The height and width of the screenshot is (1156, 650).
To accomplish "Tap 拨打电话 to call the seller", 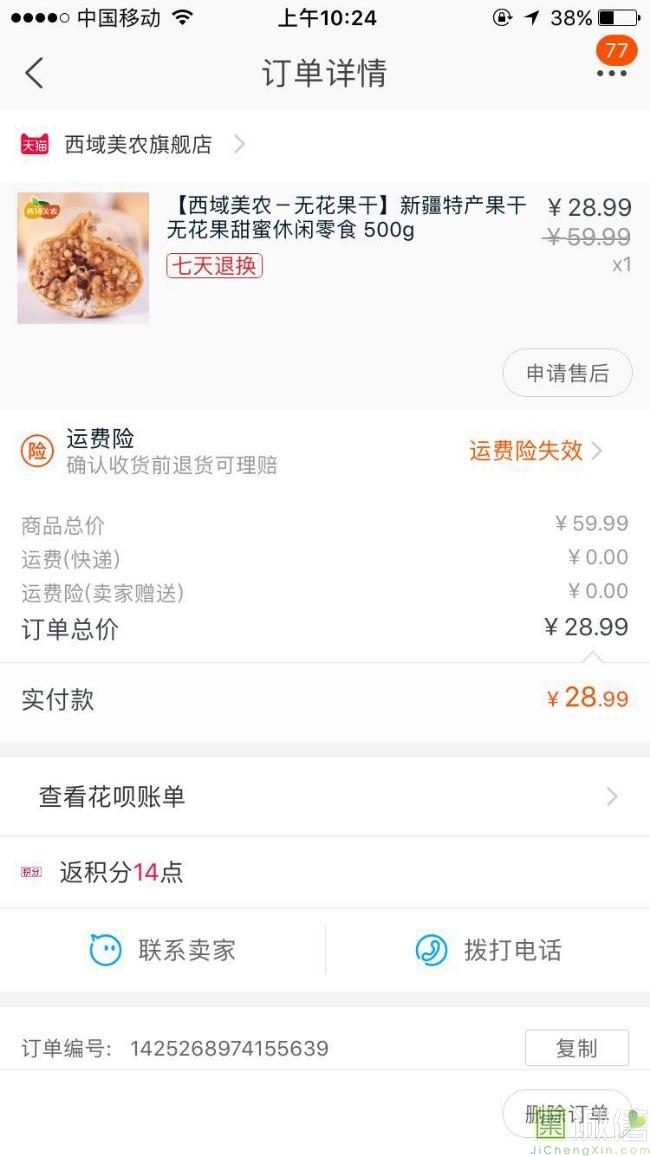I will (x=488, y=950).
